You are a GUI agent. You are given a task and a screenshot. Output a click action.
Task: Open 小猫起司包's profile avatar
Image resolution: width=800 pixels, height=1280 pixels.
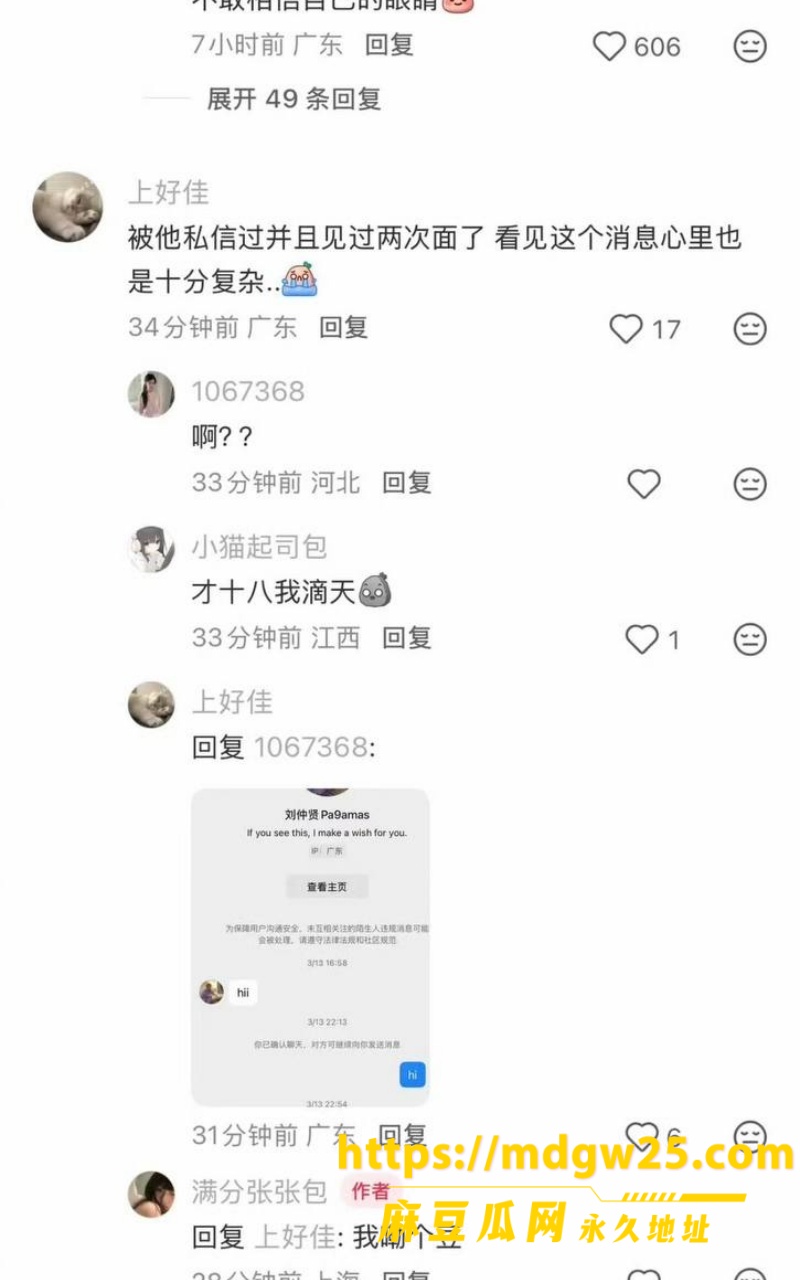tap(151, 549)
